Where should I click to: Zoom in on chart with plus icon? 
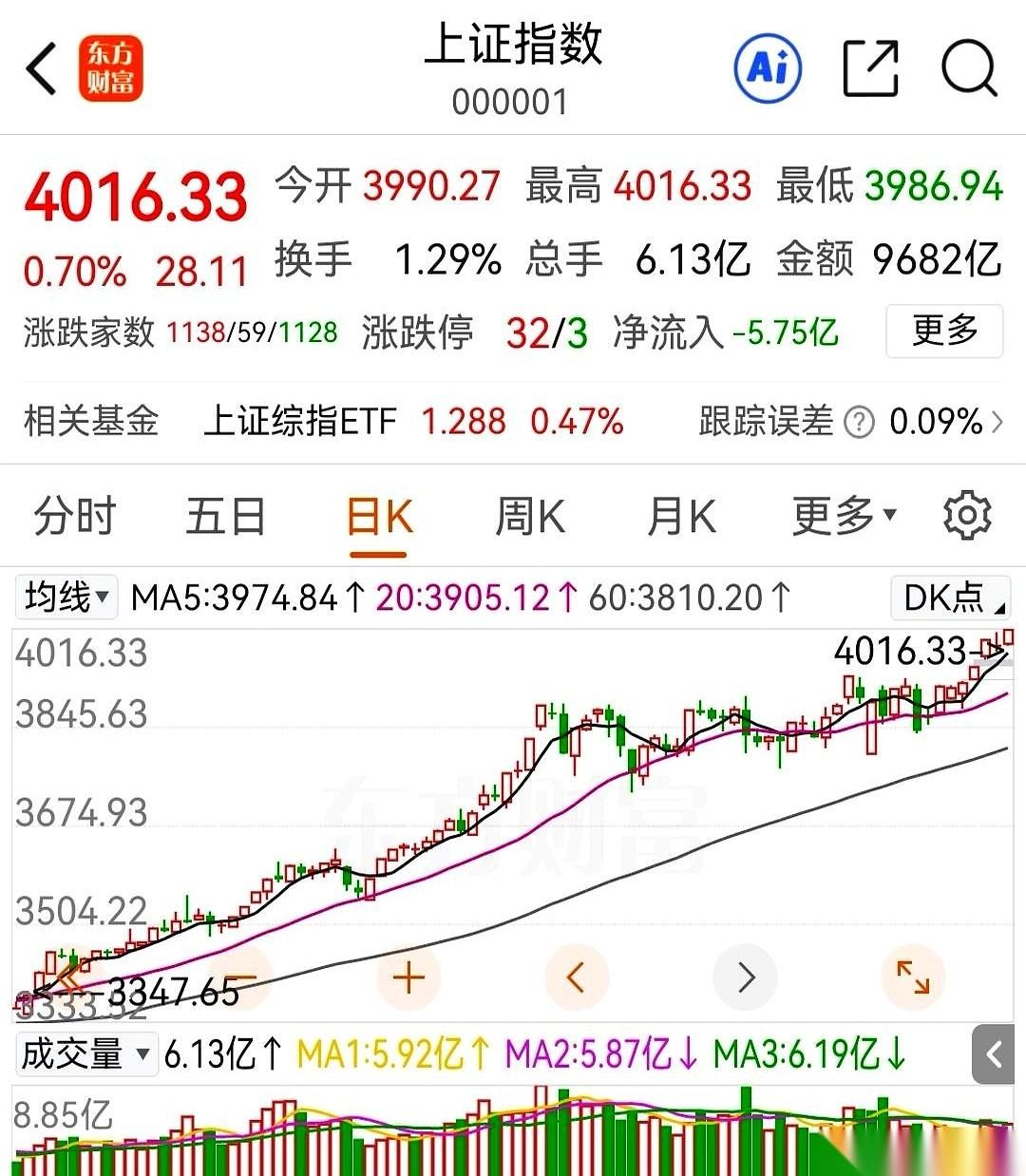(408, 977)
